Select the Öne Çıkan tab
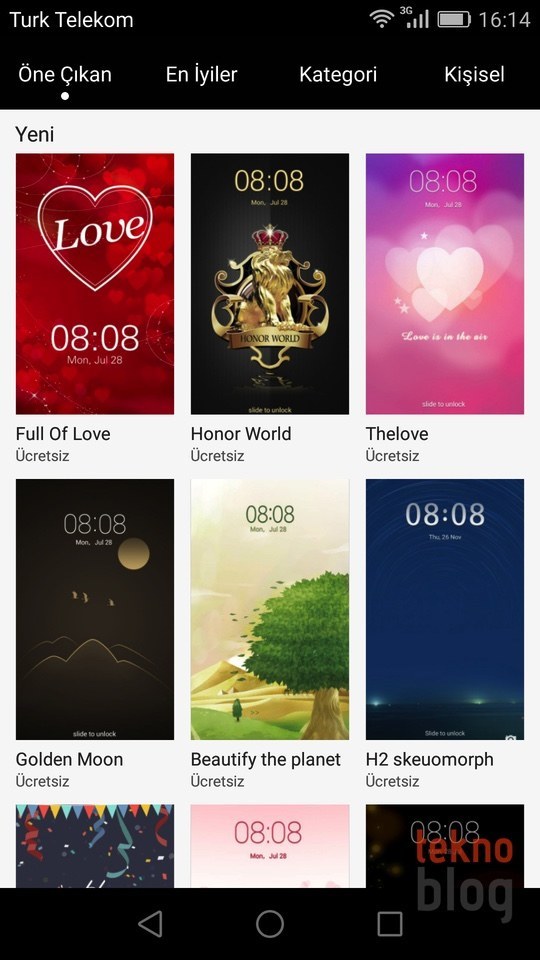This screenshot has height=960, width=540. (65, 75)
